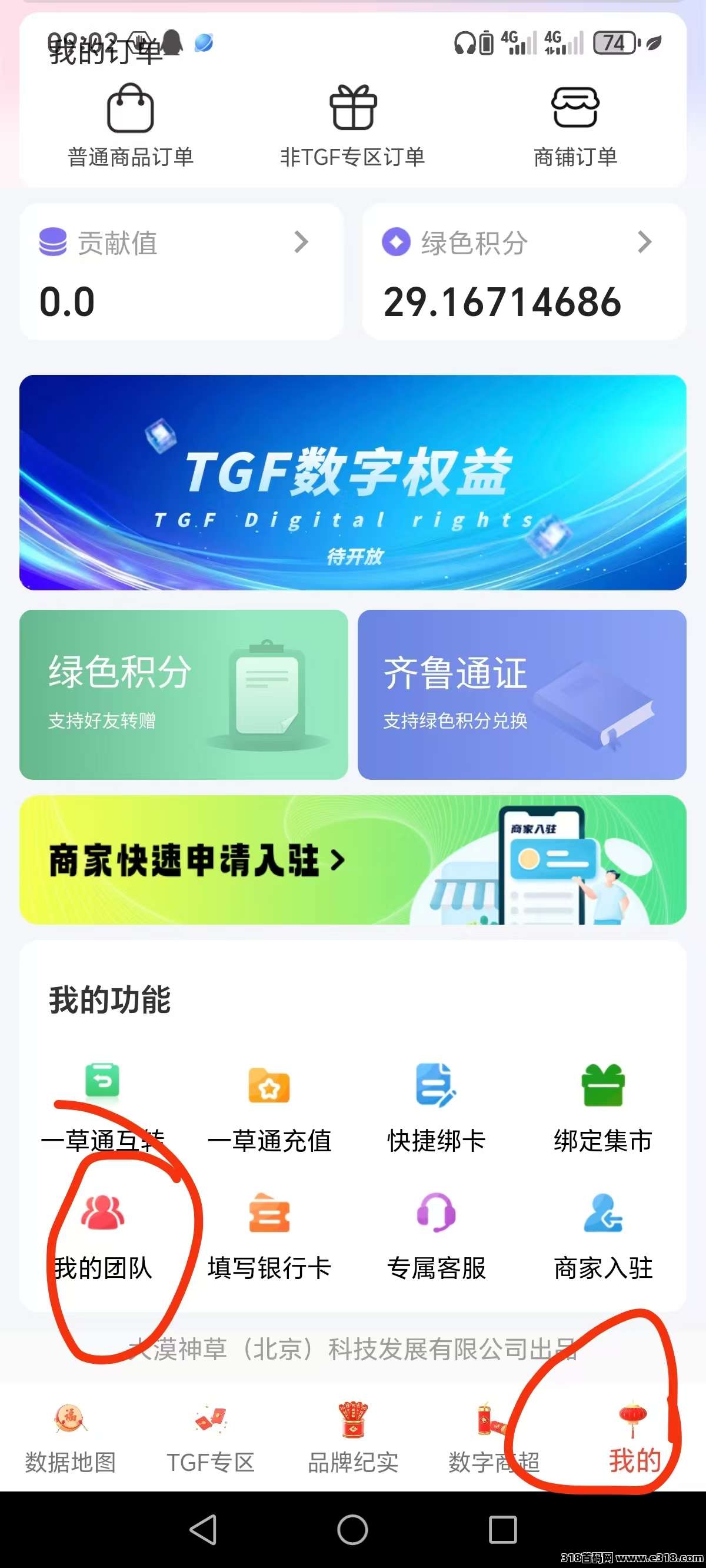
Task: Open 普通商品订单 orders
Action: [130, 126]
